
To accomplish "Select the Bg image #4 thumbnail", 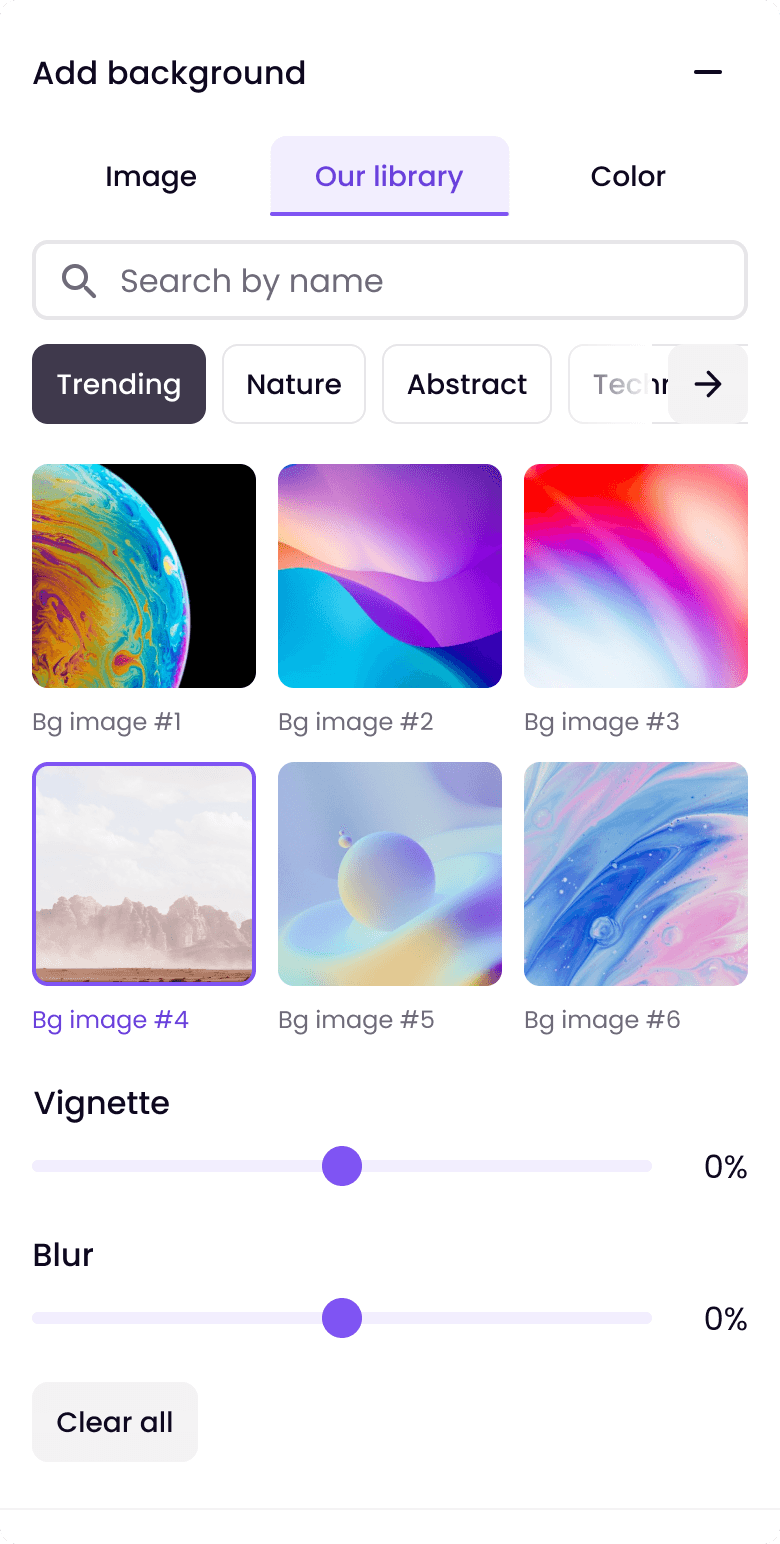I will point(144,874).
